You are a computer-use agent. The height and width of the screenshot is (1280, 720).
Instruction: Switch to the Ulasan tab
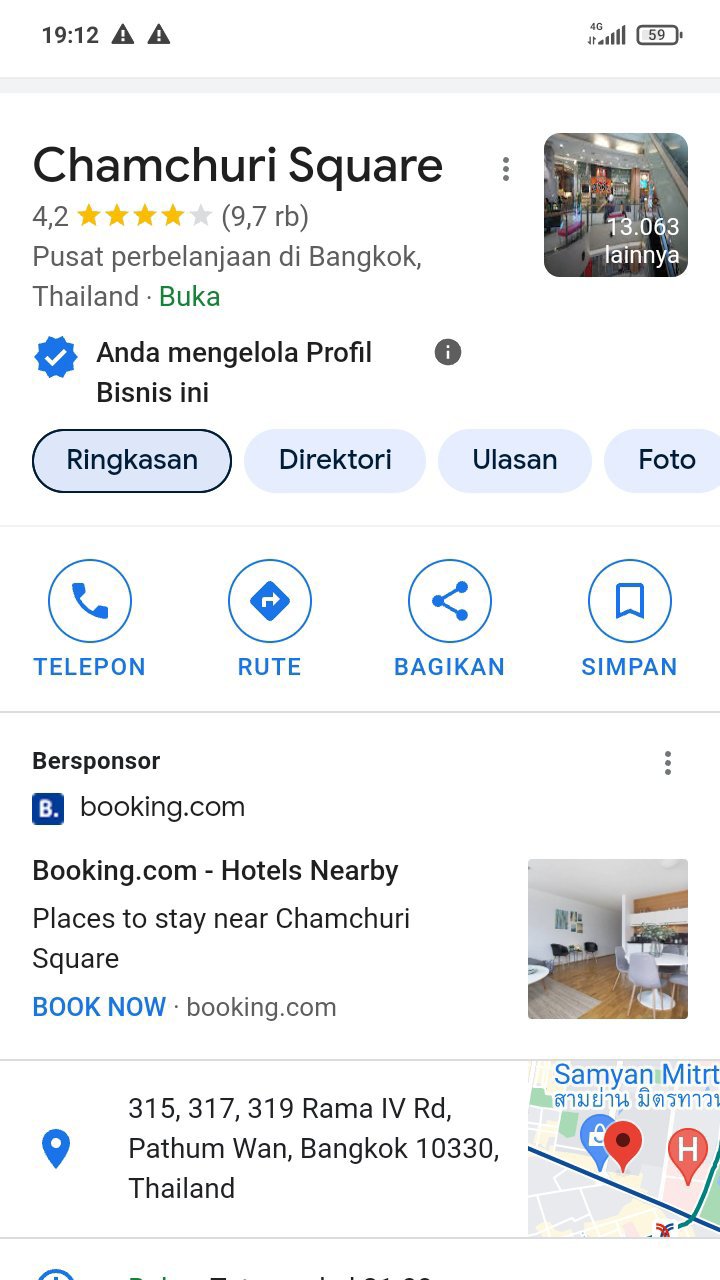coord(515,460)
